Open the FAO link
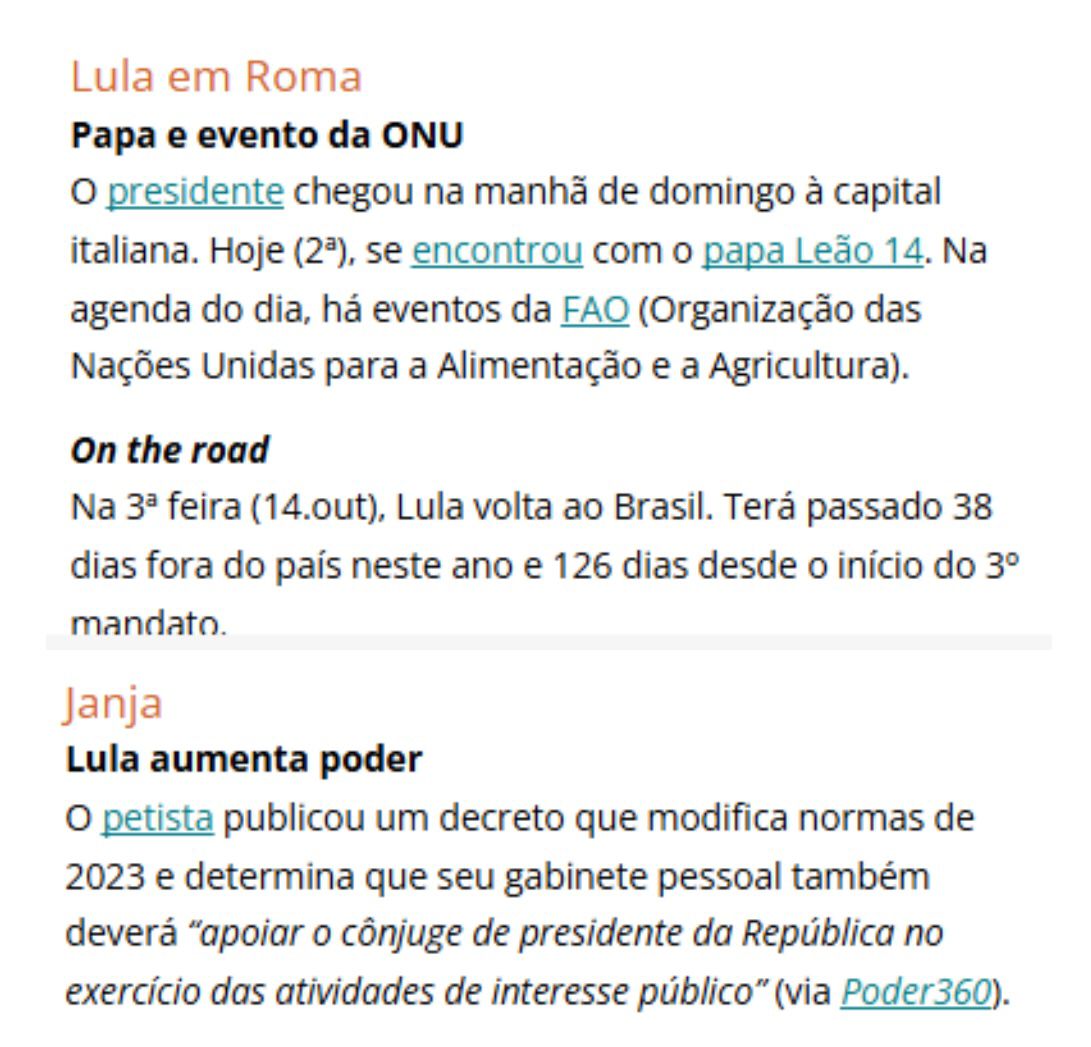This screenshot has width=1091, height=1047. click(x=595, y=309)
